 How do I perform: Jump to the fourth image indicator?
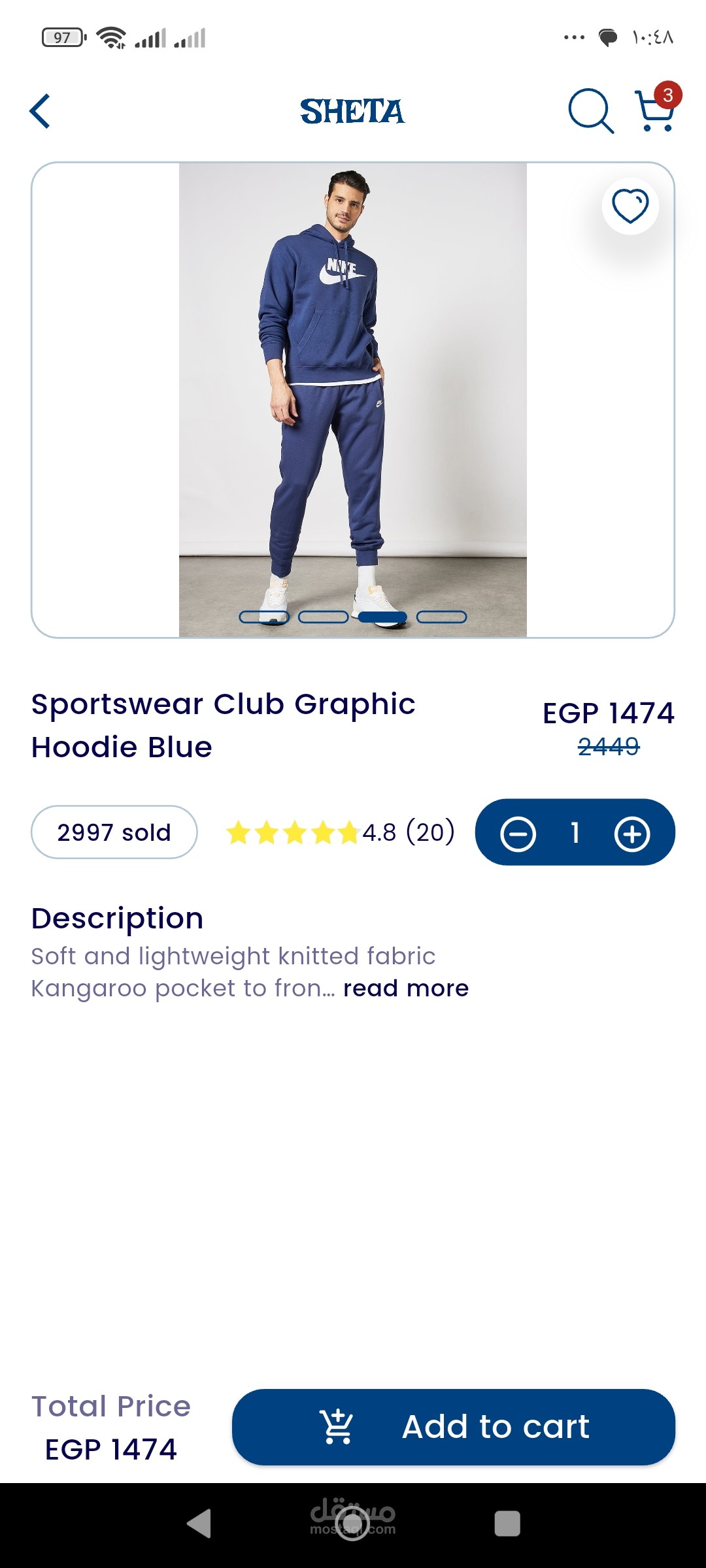[442, 617]
